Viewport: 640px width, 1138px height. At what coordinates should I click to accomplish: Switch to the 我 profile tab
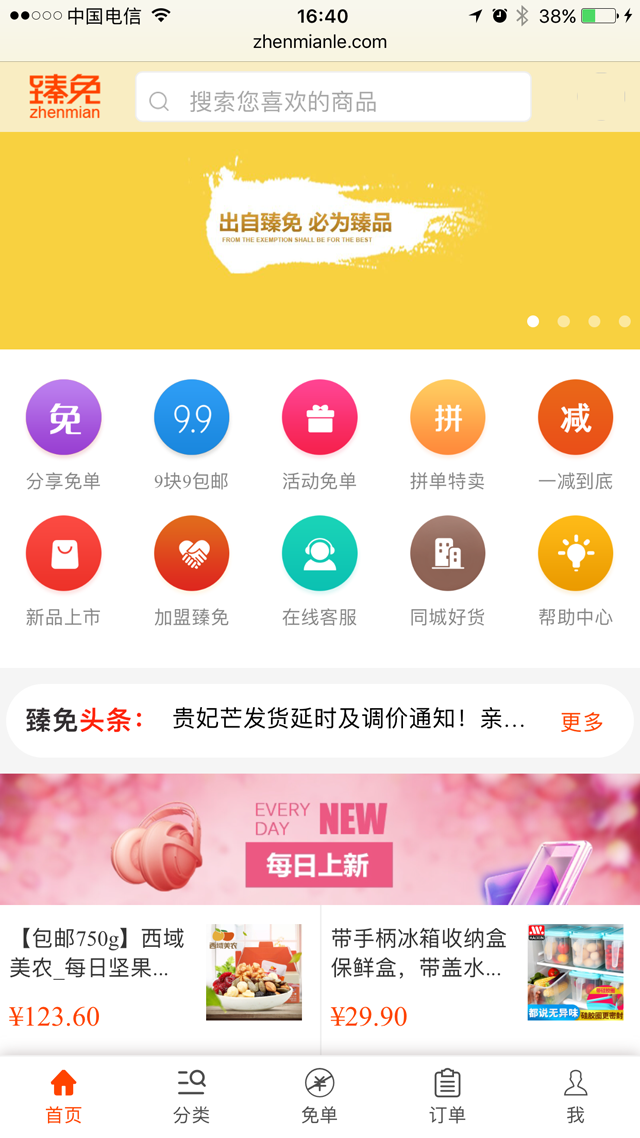[575, 1097]
